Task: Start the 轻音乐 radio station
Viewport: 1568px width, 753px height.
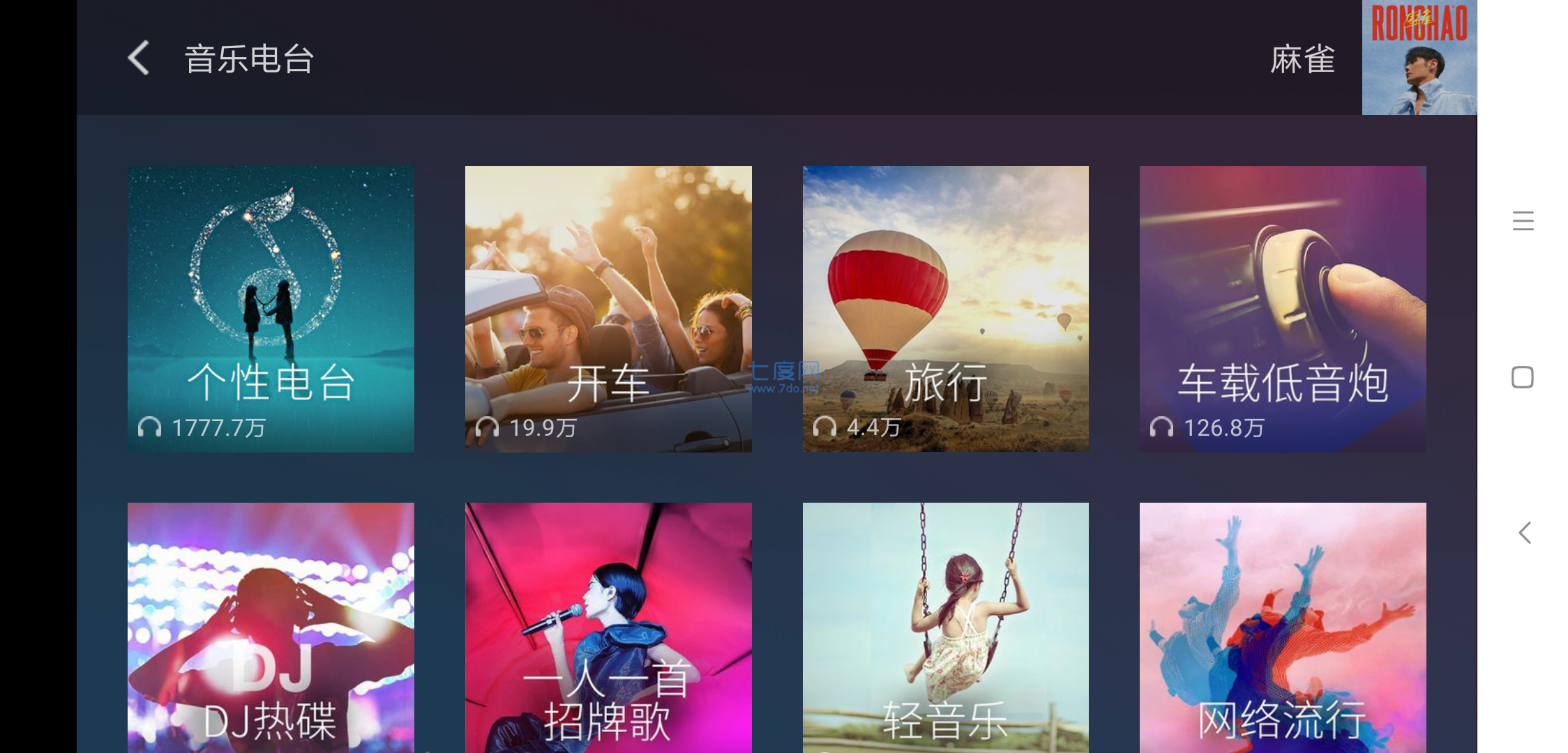Action: coord(945,627)
